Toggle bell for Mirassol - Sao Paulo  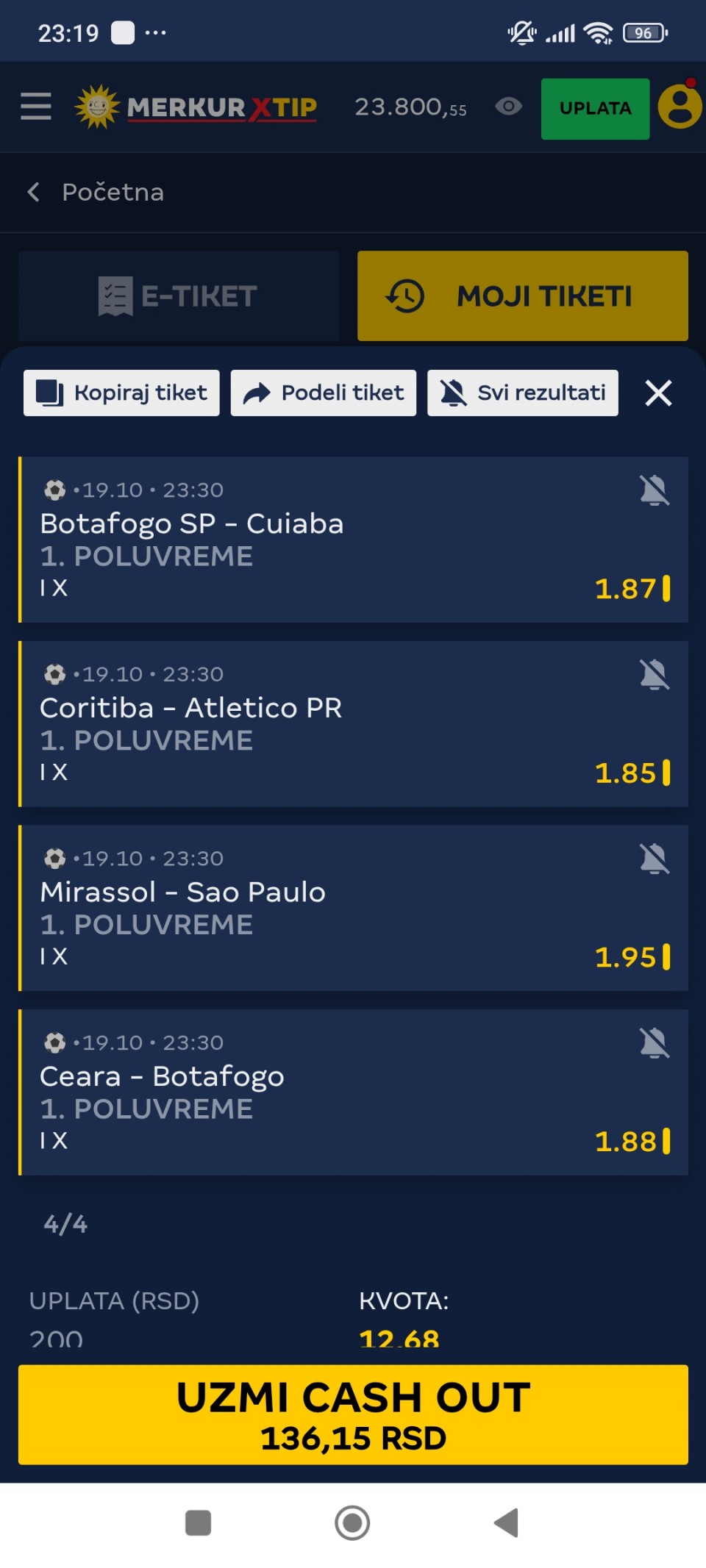(654, 859)
